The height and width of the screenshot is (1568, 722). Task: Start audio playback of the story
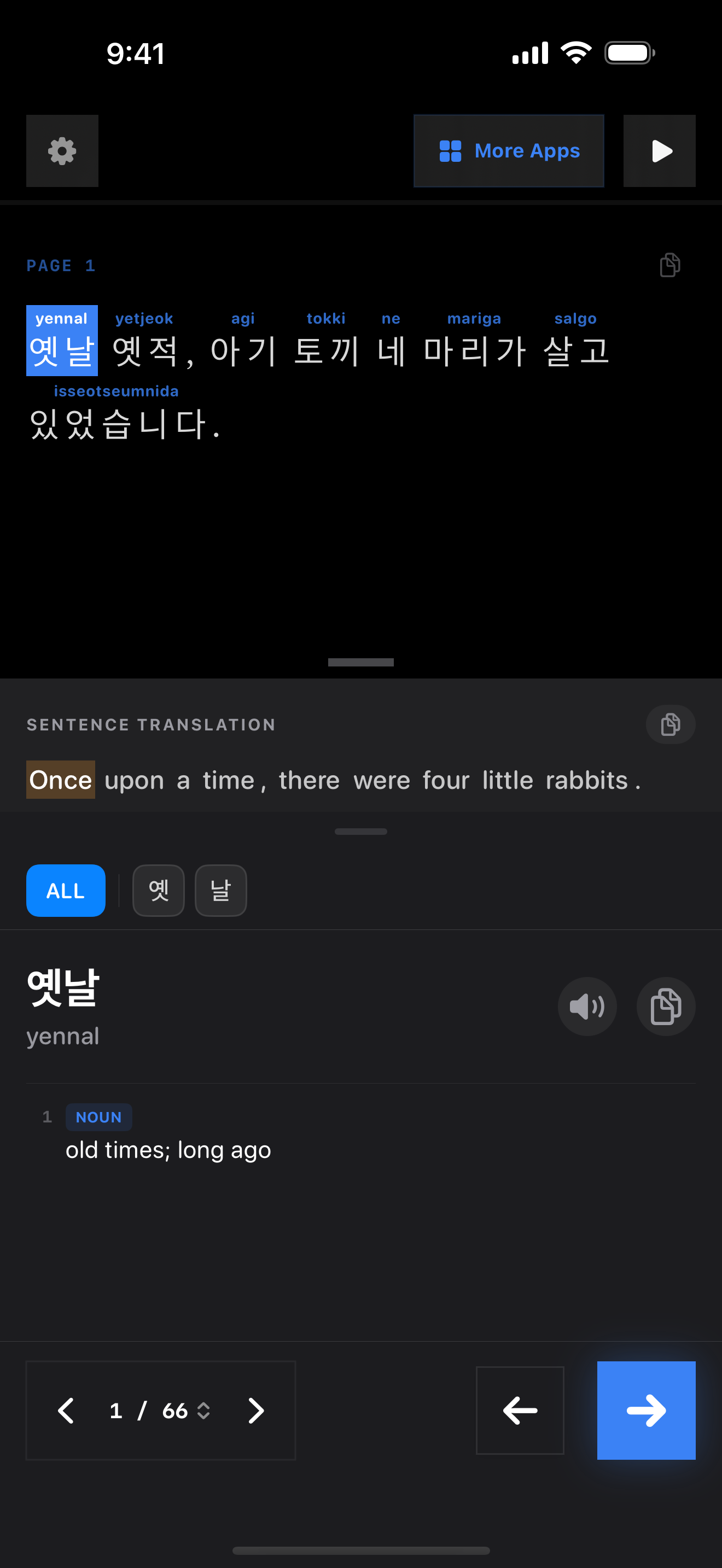659,151
